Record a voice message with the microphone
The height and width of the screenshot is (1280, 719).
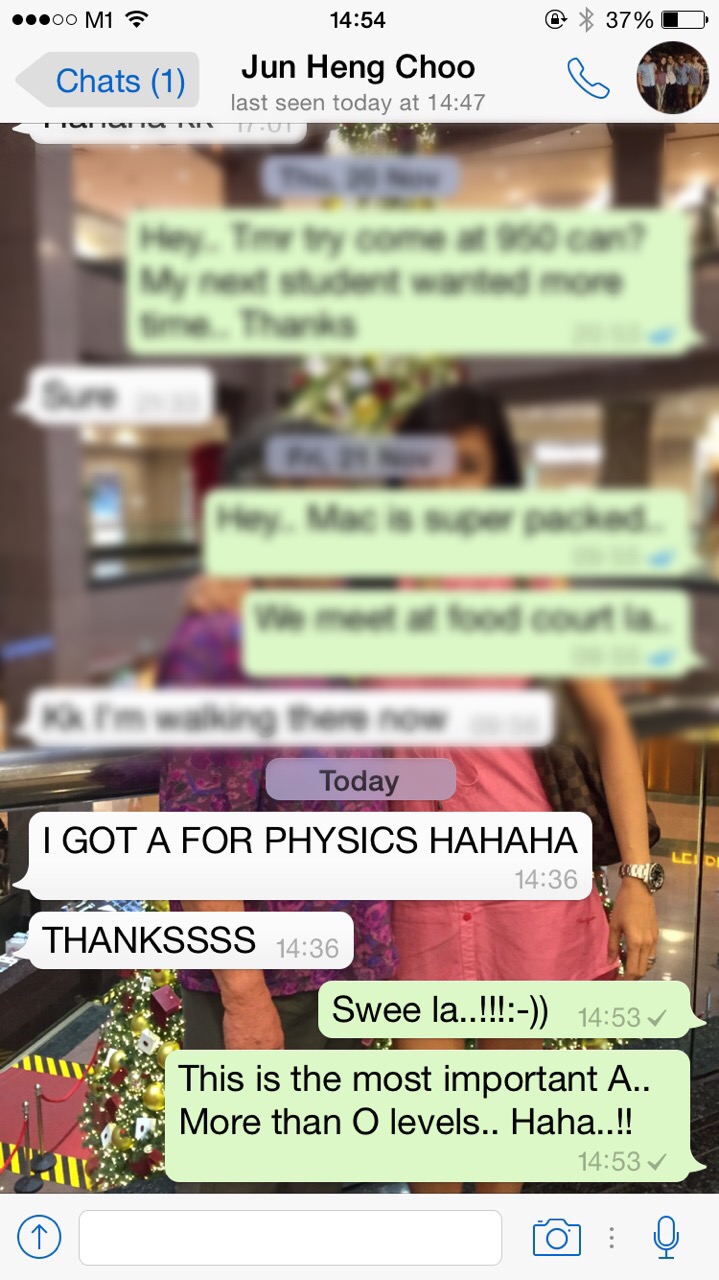(666, 1237)
